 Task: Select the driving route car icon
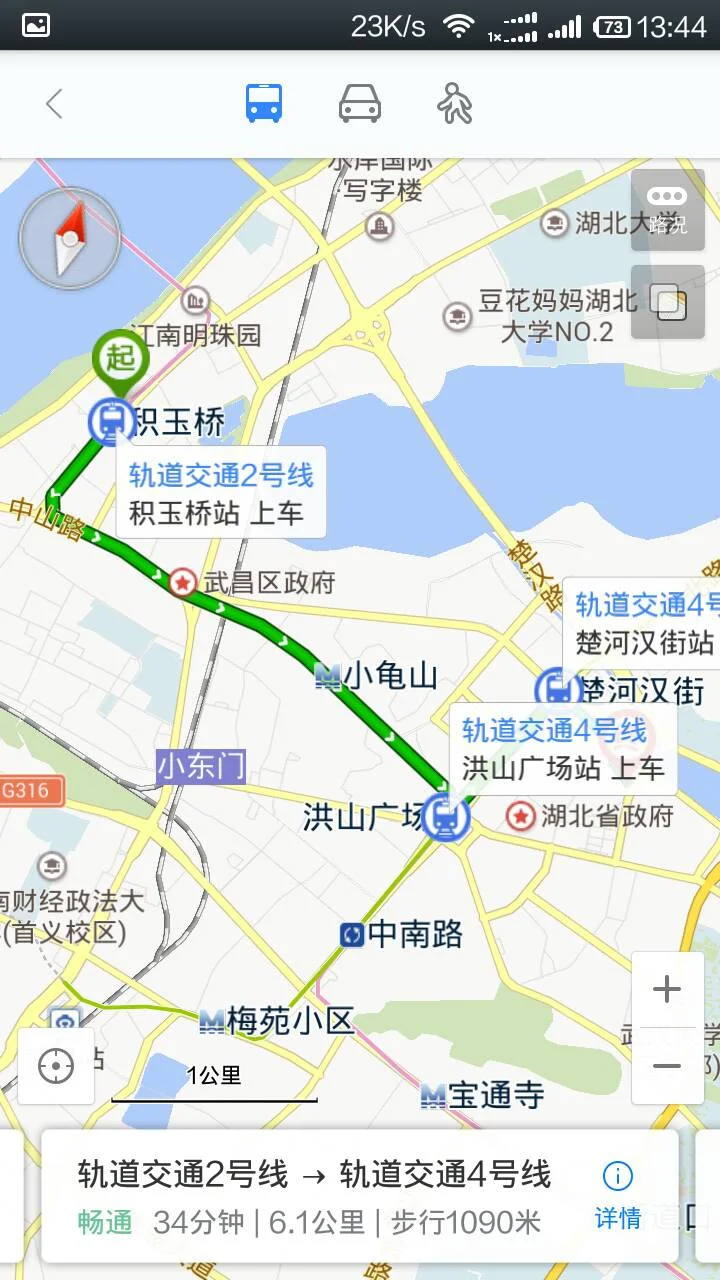click(360, 103)
